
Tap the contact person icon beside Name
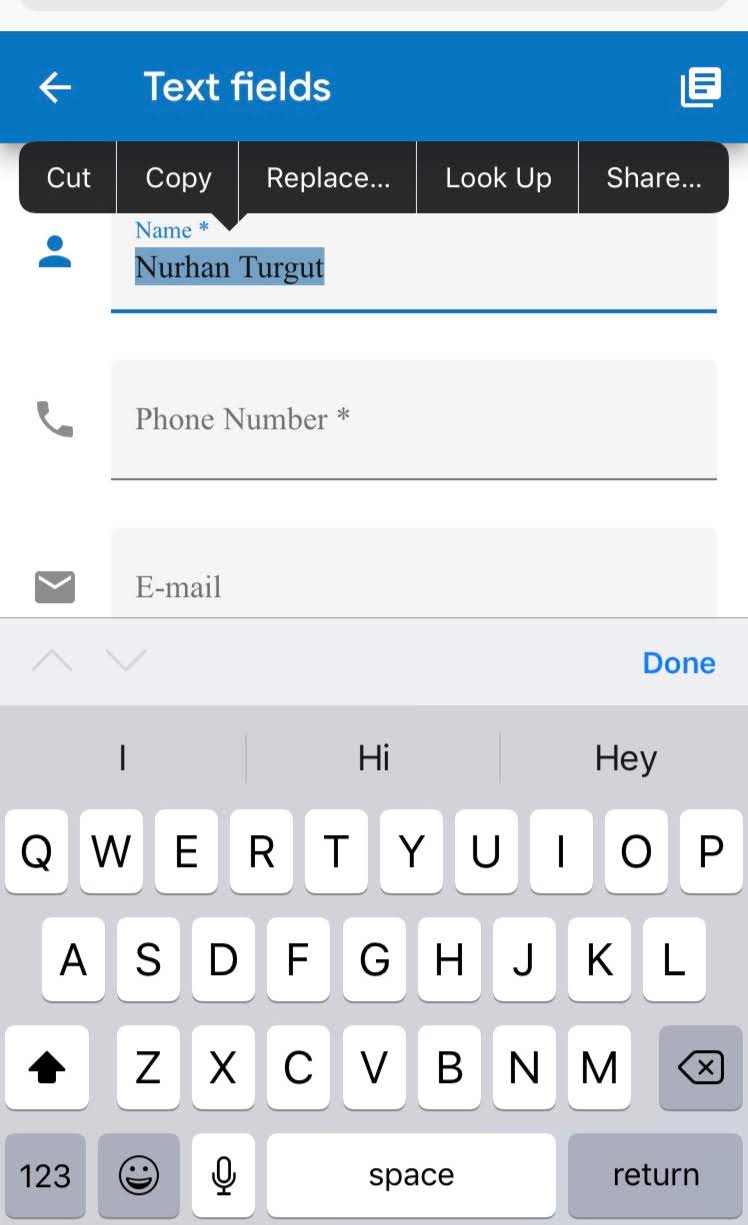point(55,252)
